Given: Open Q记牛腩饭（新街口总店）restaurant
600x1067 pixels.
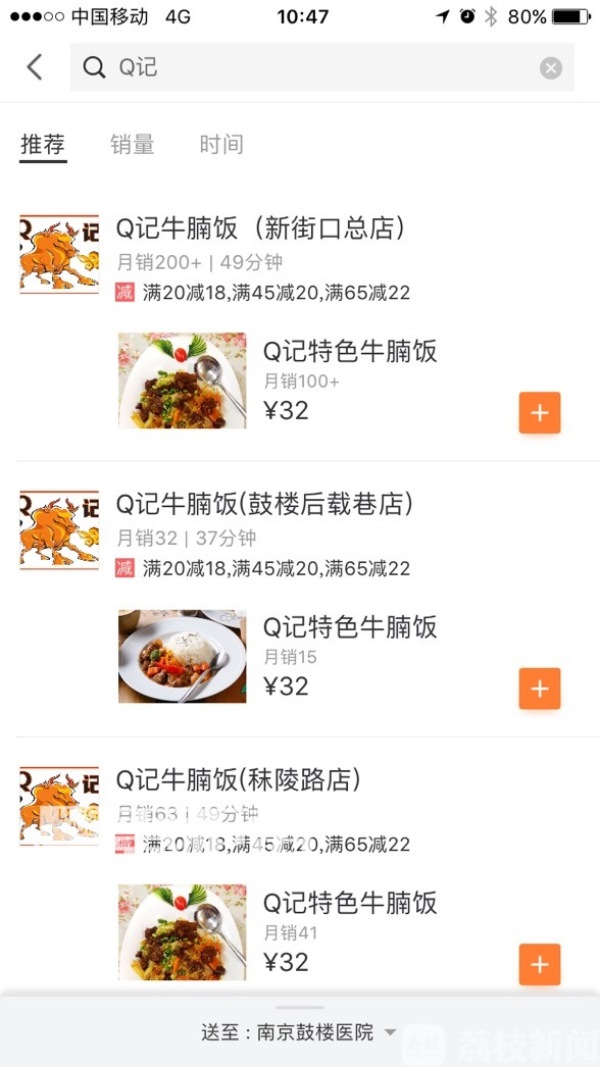Looking at the screenshot, I should pos(261,229).
